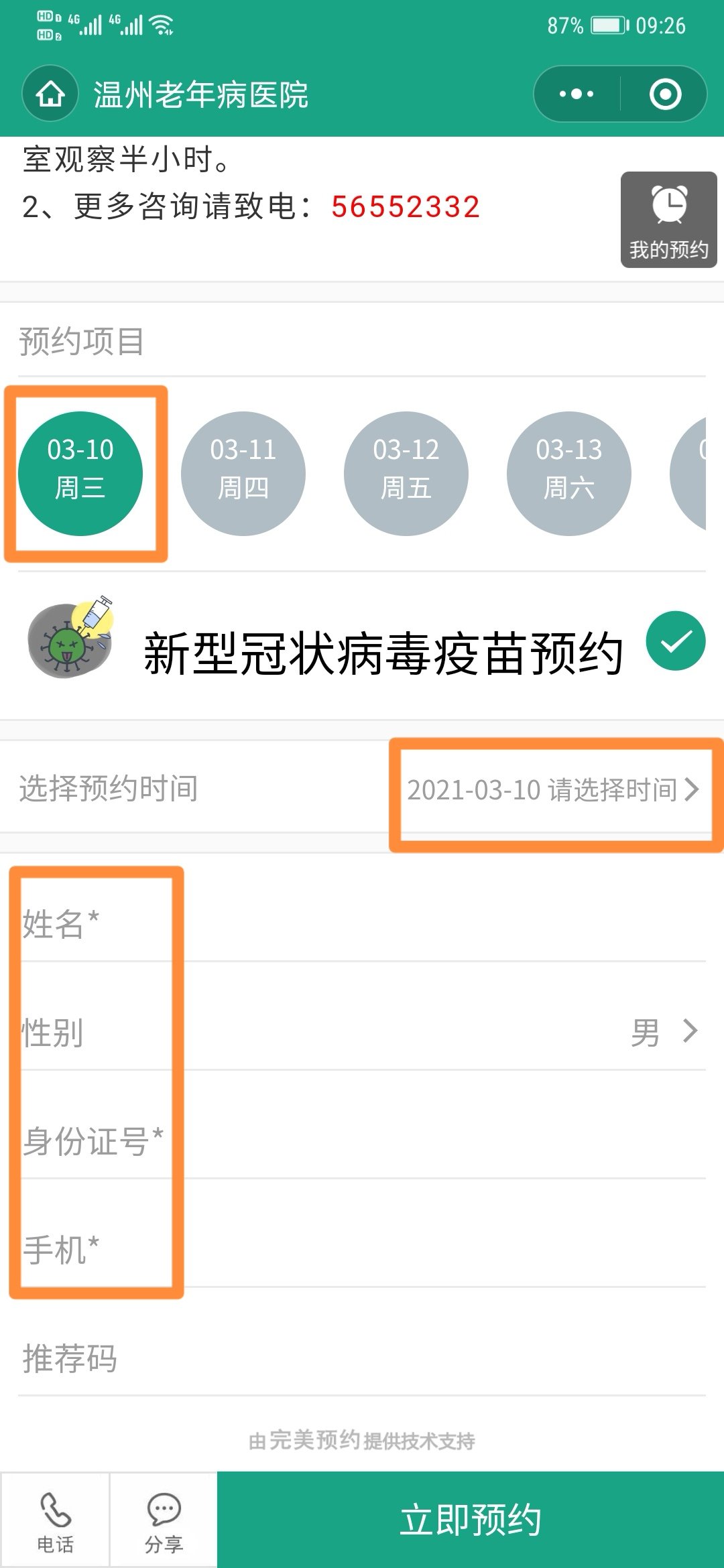Open 我的预约 (my appointments)
Image resolution: width=724 pixels, height=1568 pixels.
click(668, 220)
